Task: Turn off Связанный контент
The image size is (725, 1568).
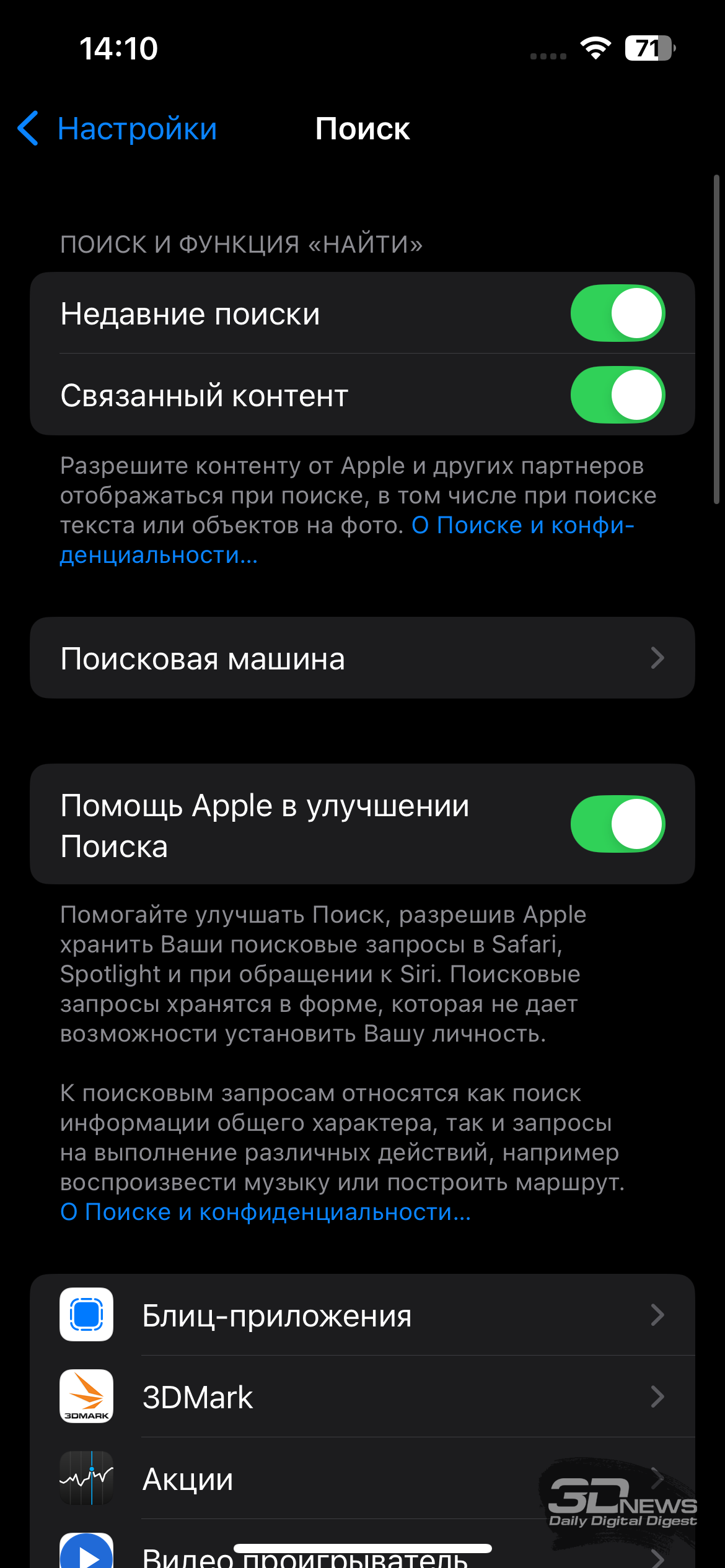Action: pyautogui.click(x=618, y=395)
